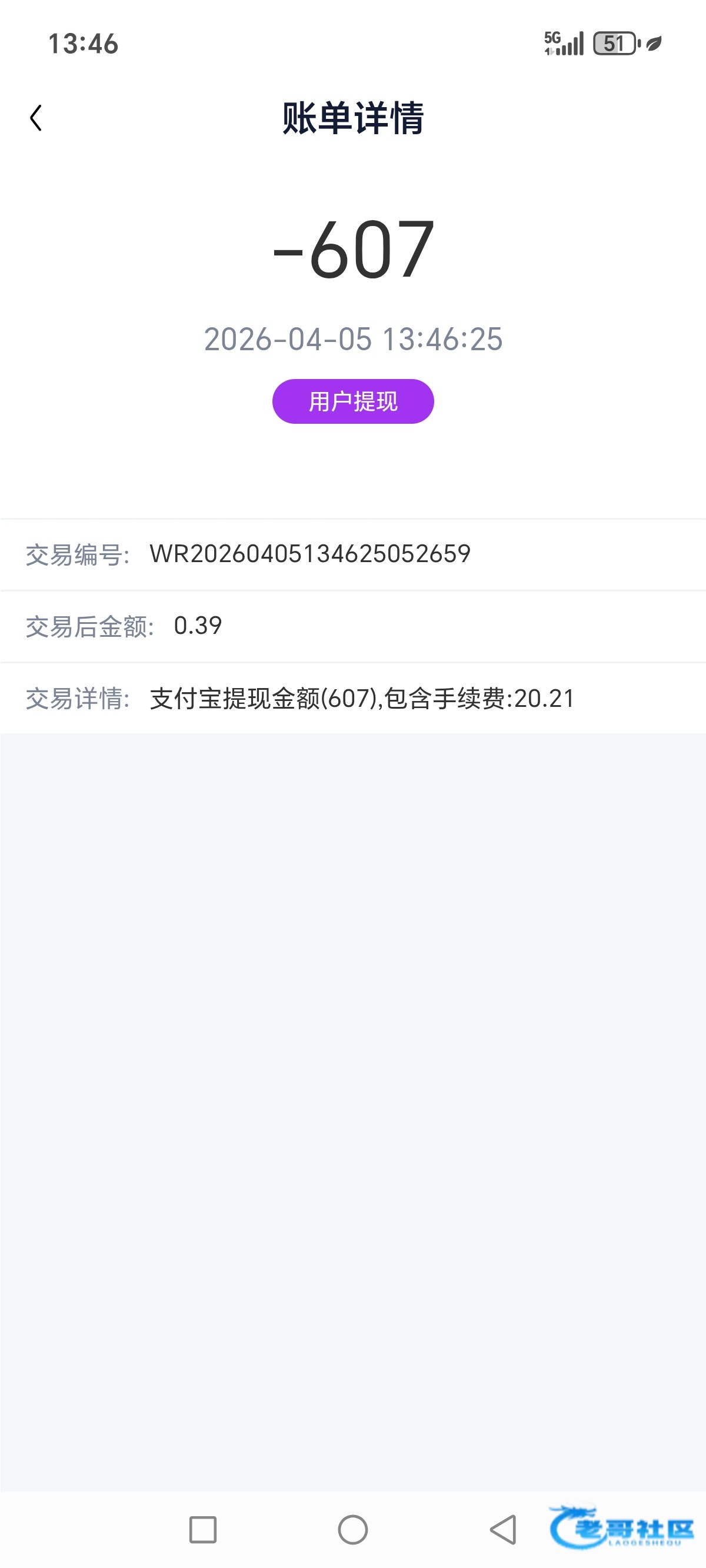Image resolution: width=706 pixels, height=1568 pixels.
Task: Go back from the 账单详情 page
Action: point(36,118)
